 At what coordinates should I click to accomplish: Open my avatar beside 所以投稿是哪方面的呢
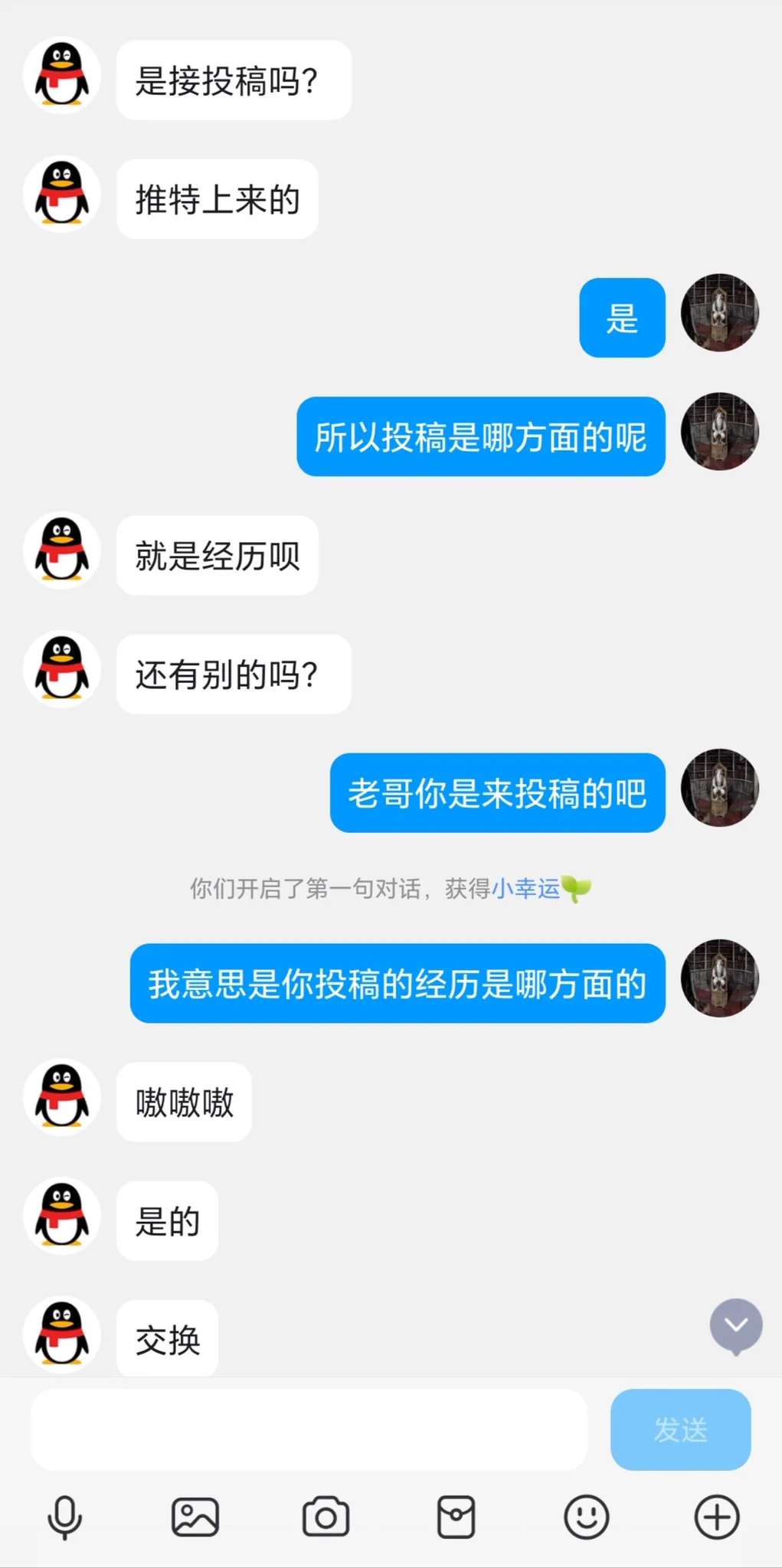click(719, 432)
